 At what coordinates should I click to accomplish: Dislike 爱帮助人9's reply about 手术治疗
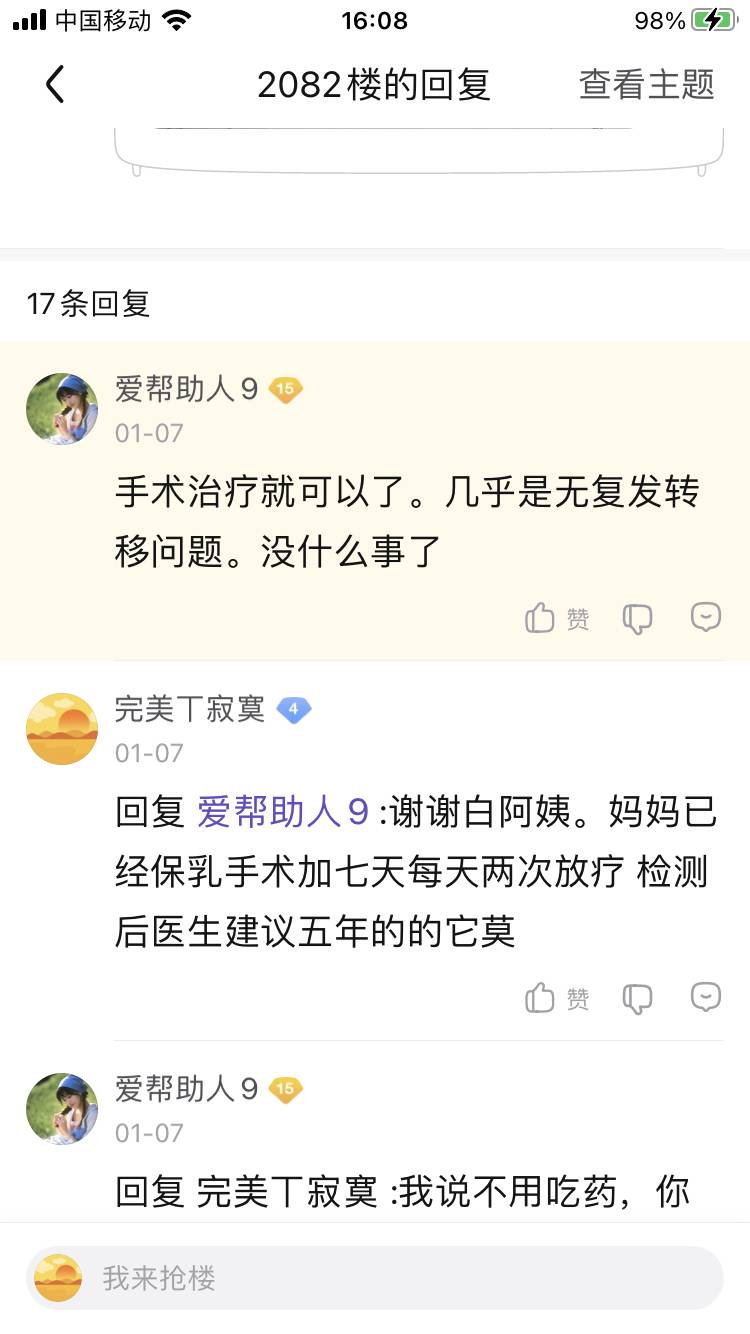click(x=637, y=619)
